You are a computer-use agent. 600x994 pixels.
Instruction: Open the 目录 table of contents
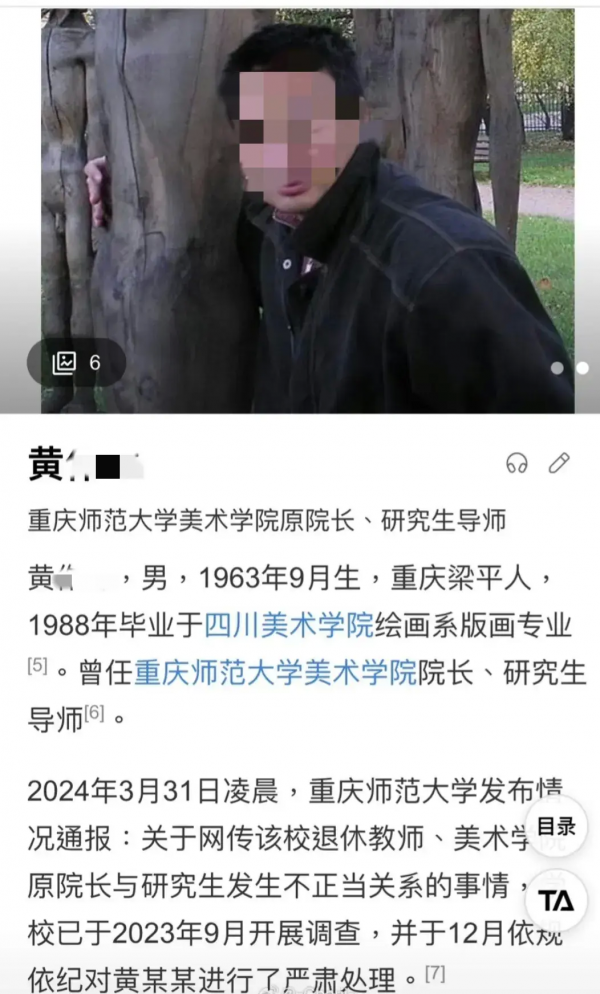[x=556, y=826]
